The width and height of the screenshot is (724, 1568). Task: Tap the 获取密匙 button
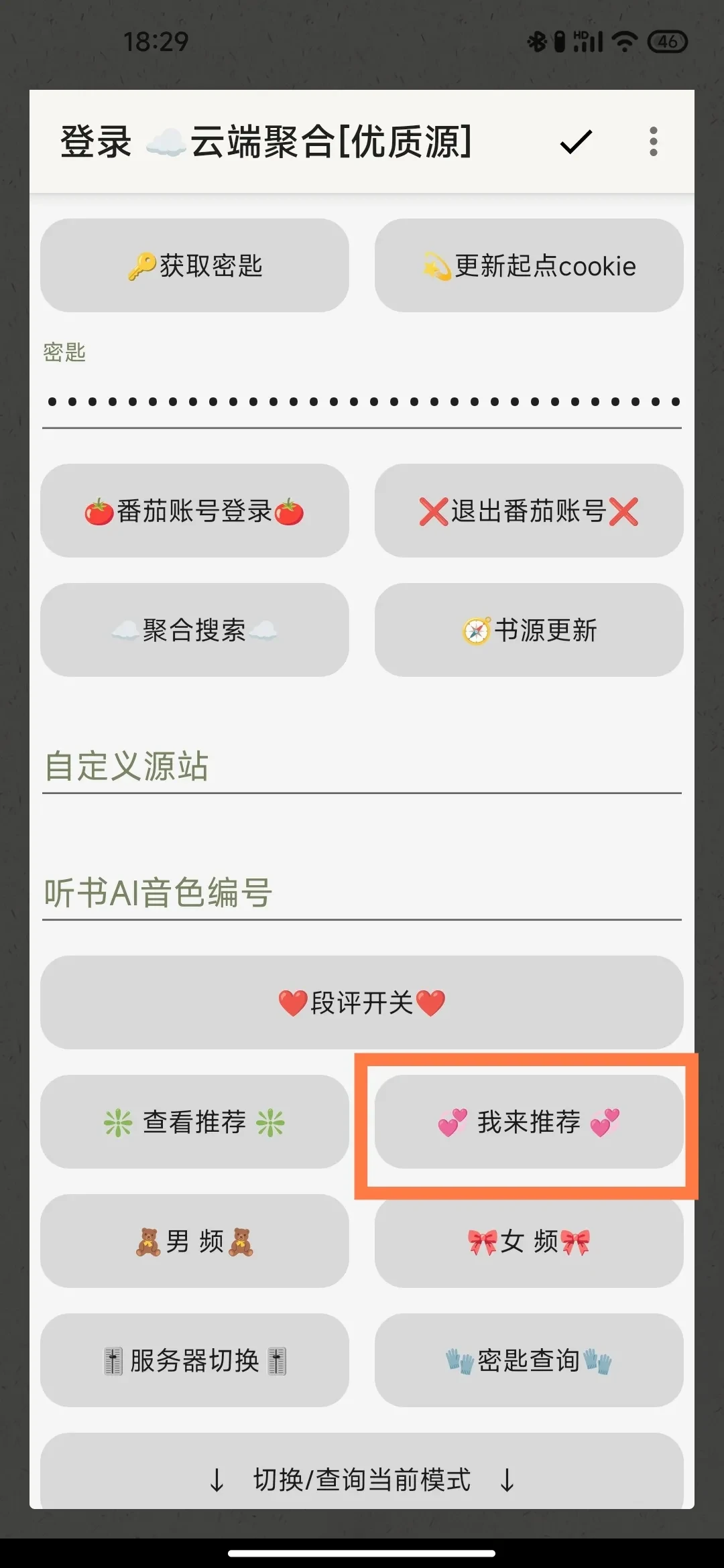(194, 265)
